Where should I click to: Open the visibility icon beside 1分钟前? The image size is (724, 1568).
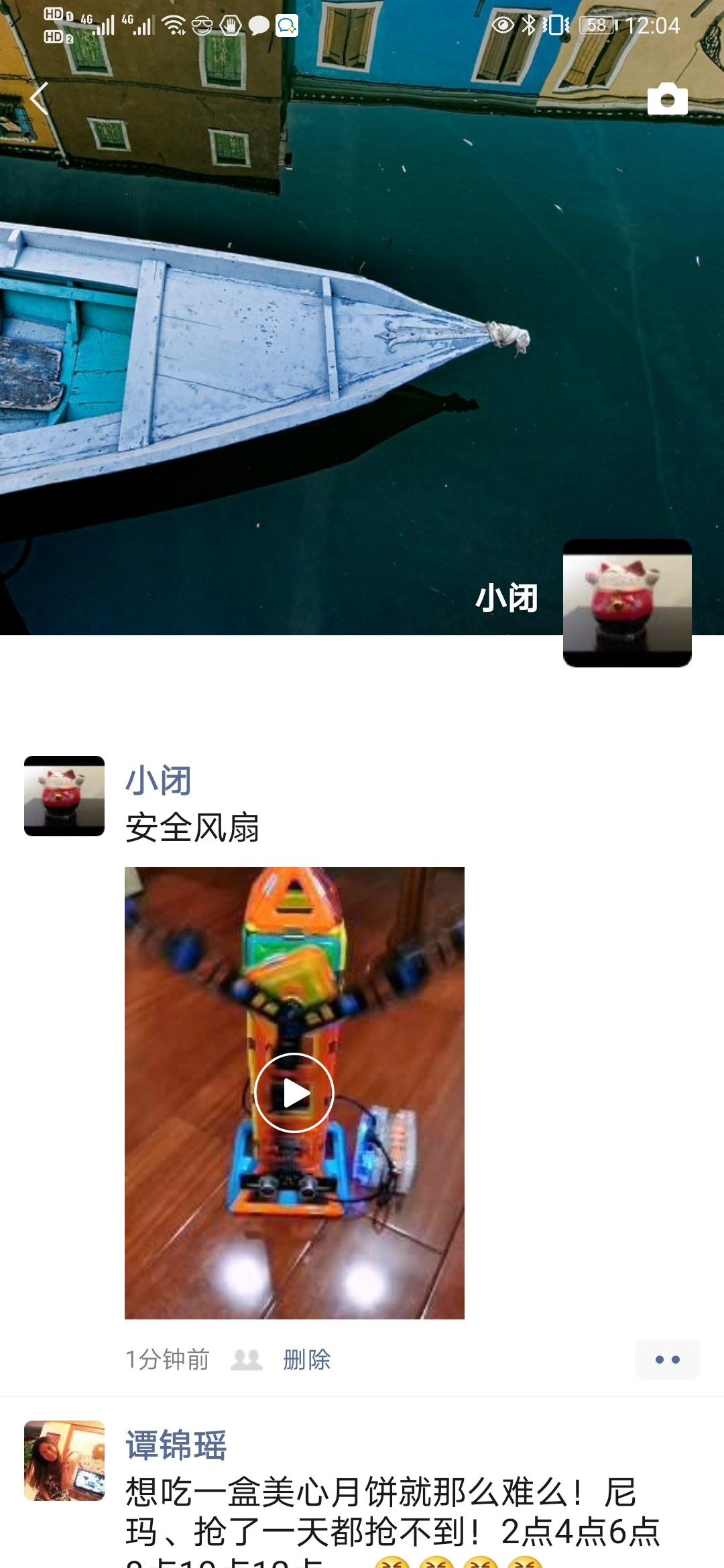click(247, 1360)
